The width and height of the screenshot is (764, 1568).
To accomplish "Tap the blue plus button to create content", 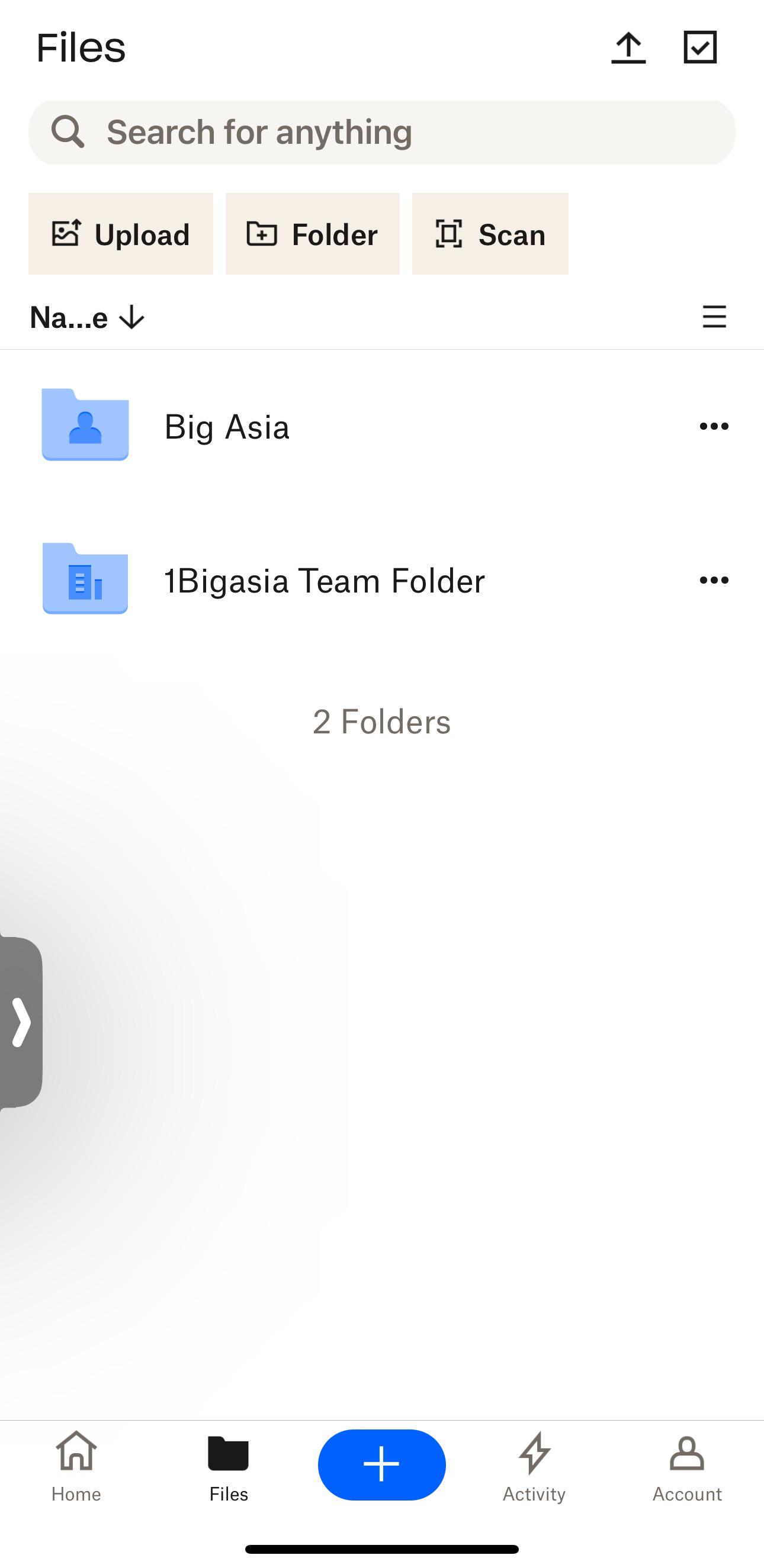I will [381, 1464].
